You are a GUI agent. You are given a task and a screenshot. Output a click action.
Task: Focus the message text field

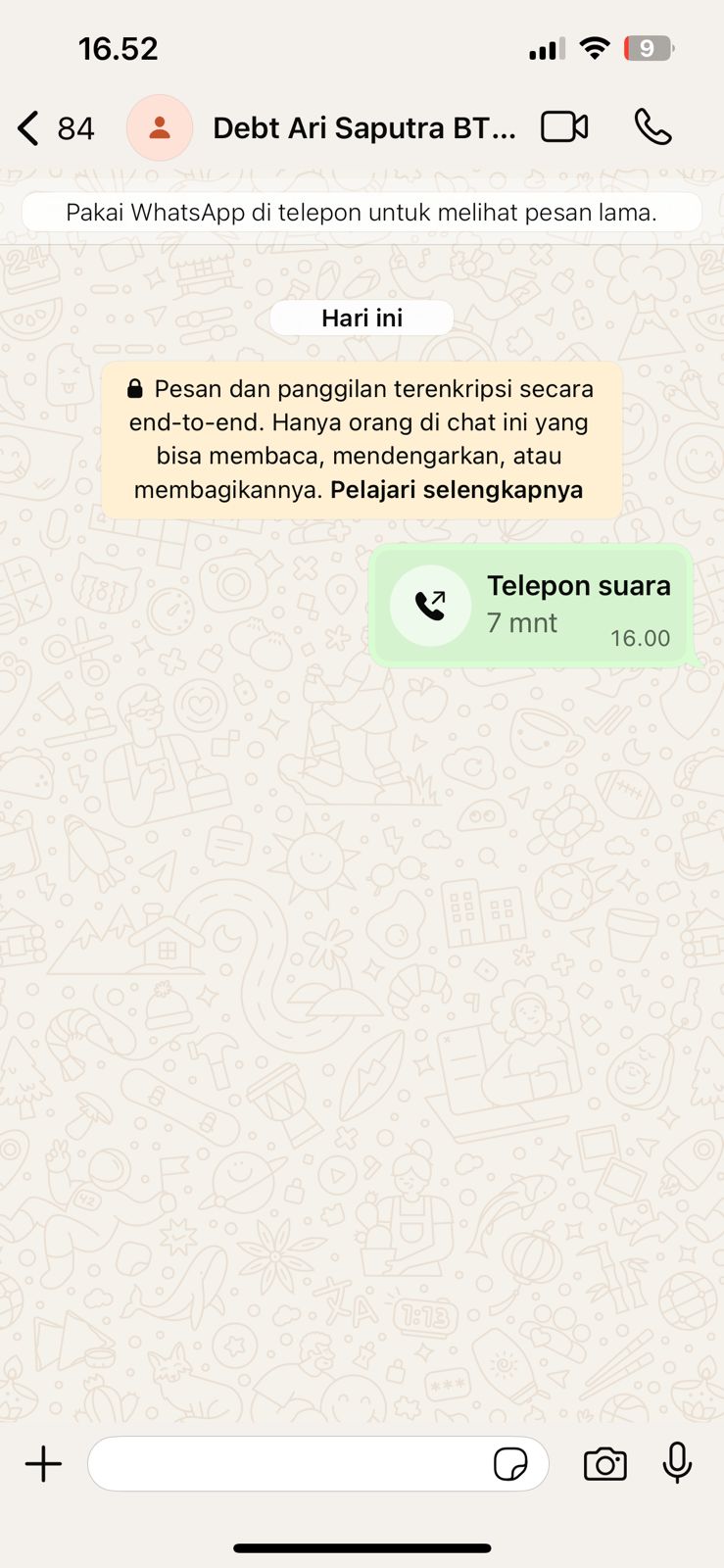click(x=289, y=1464)
